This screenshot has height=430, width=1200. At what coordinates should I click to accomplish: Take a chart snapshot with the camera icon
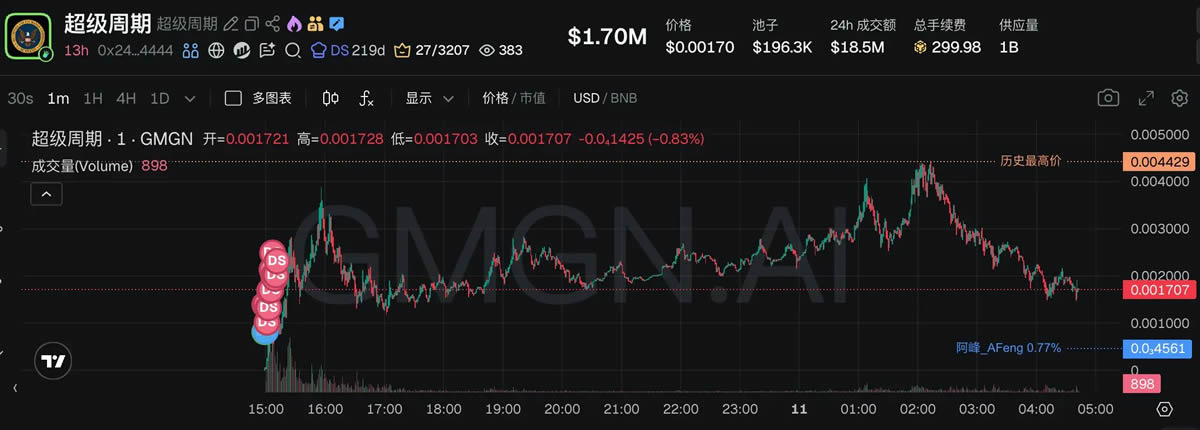click(x=1108, y=98)
